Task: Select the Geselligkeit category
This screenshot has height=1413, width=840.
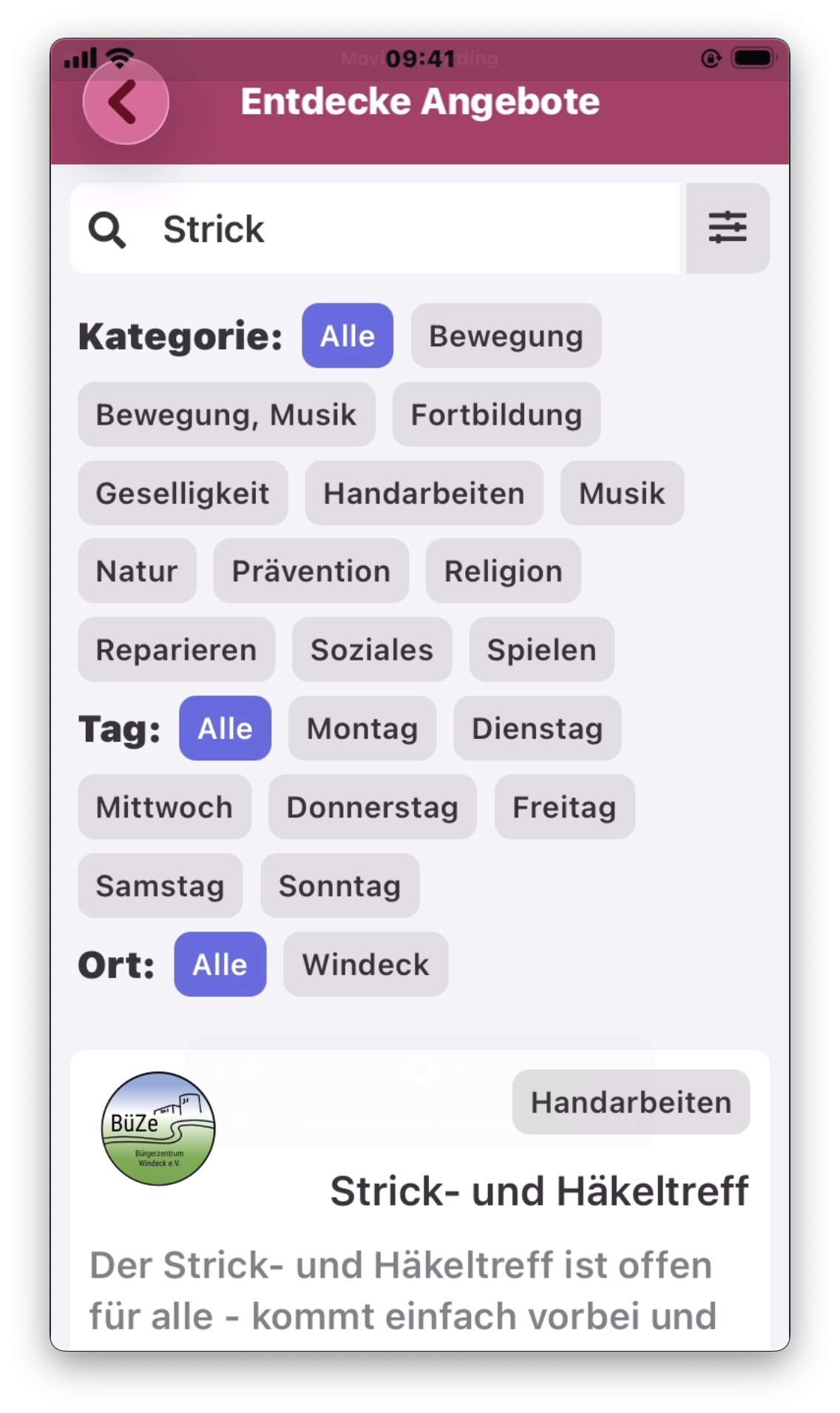Action: [183, 493]
